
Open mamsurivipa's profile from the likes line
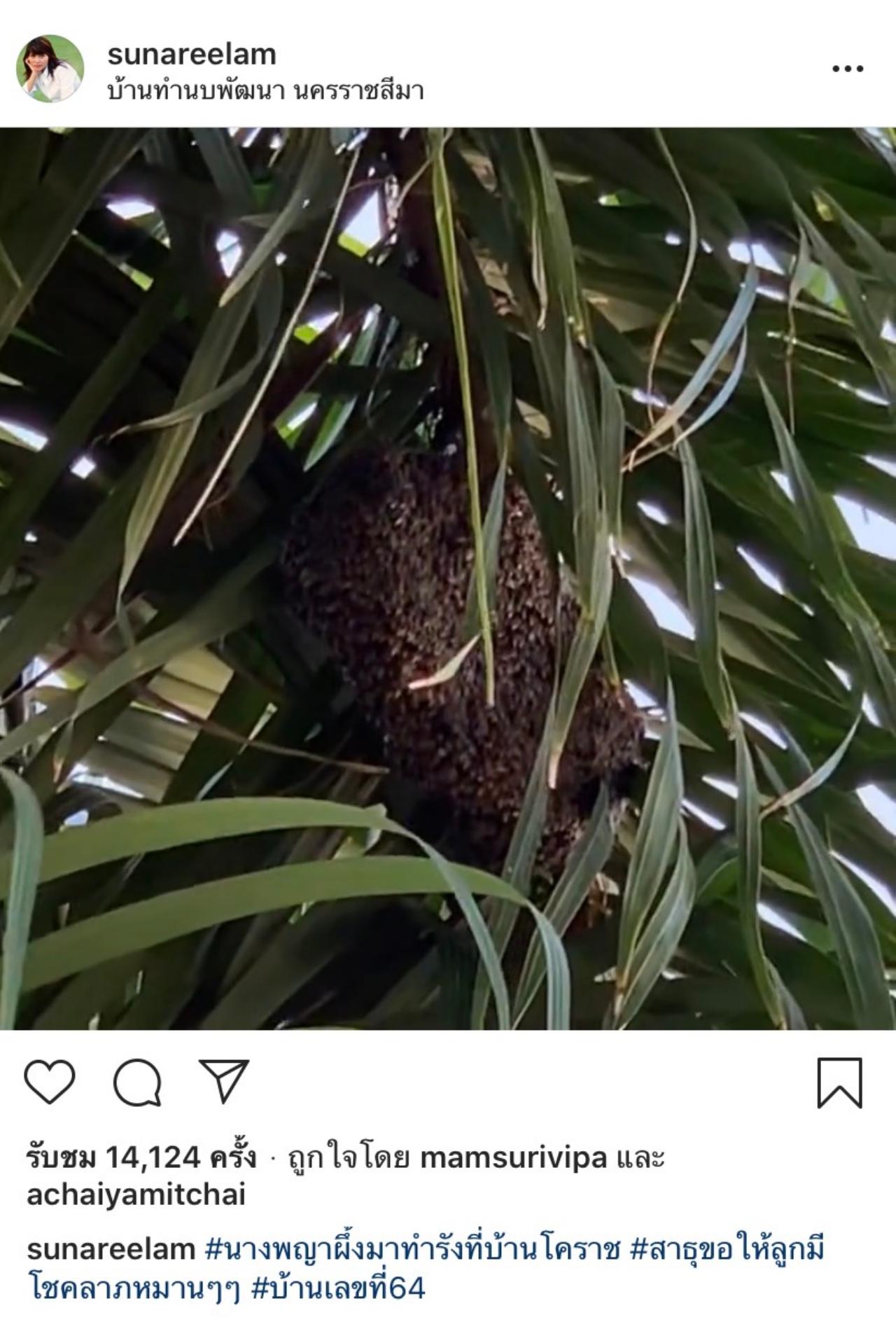[513, 1158]
